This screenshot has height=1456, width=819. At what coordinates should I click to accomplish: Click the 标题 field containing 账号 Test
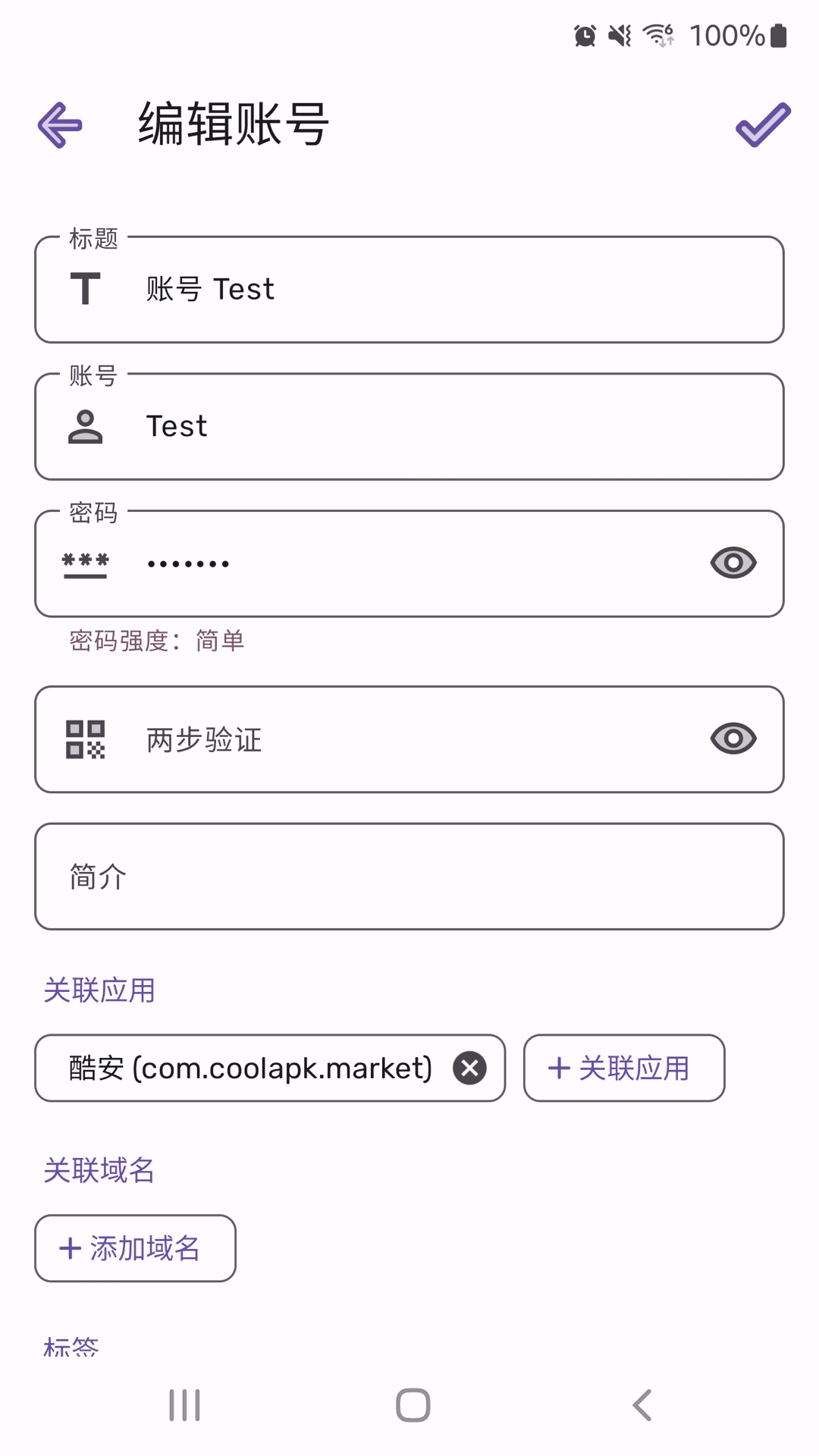pyautogui.click(x=409, y=288)
